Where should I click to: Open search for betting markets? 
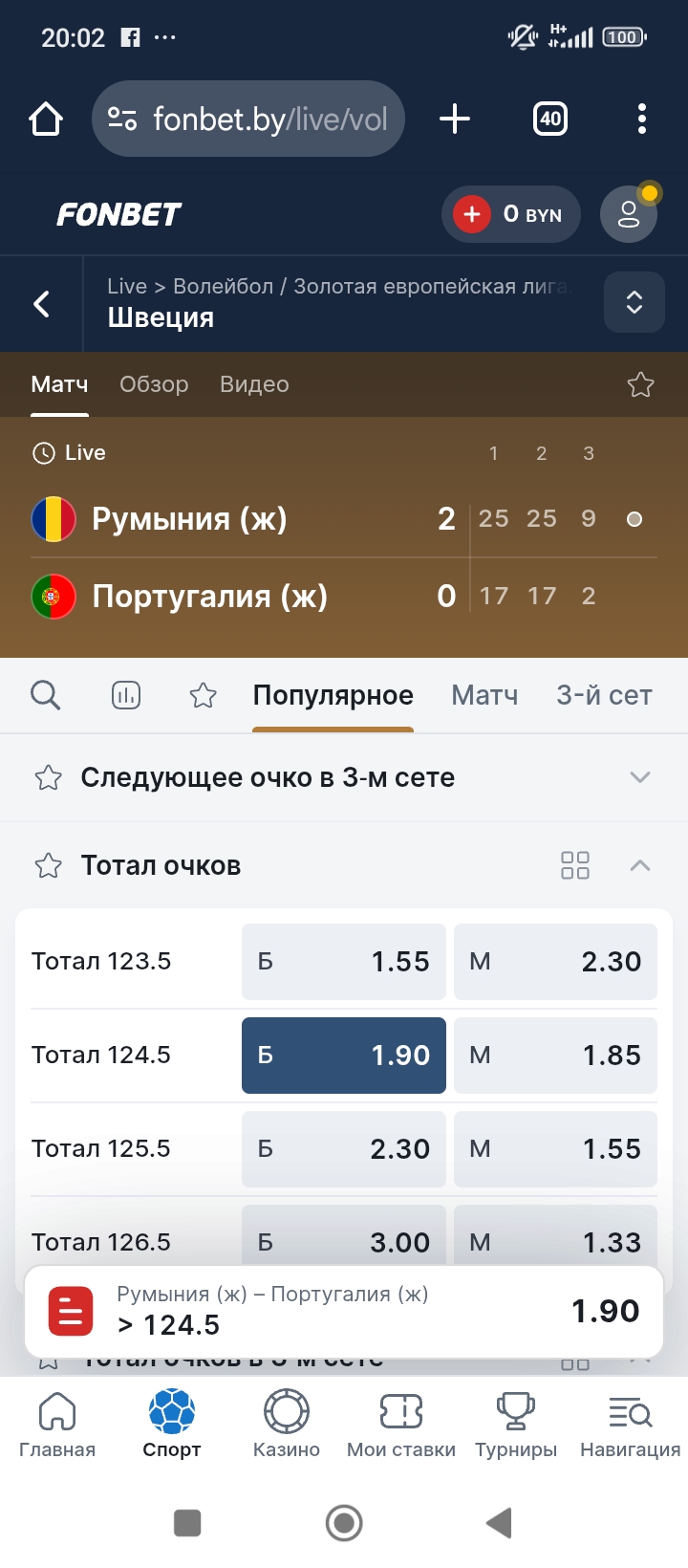(x=45, y=695)
